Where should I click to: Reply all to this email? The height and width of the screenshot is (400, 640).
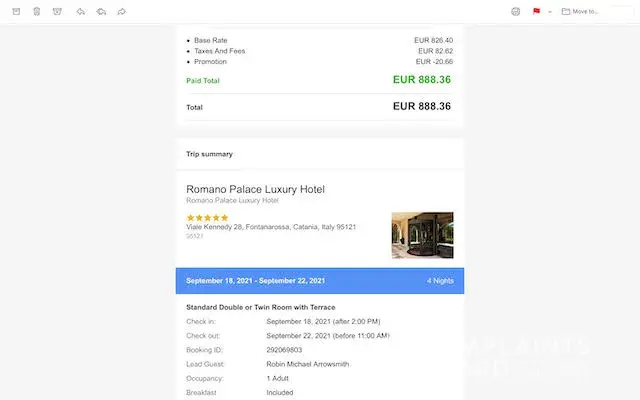(x=101, y=11)
